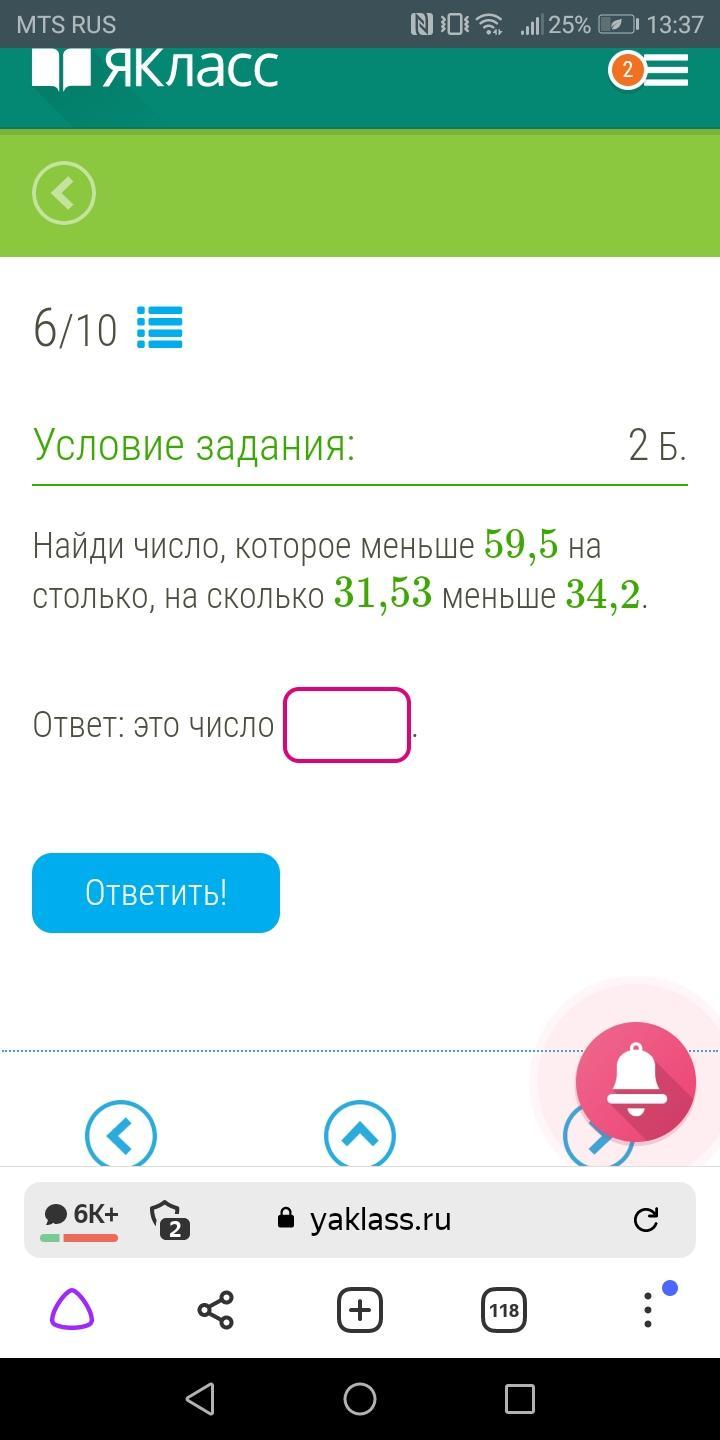This screenshot has width=720, height=1440.
Task: Submit the answer with Ответить!
Action: [x=156, y=893]
